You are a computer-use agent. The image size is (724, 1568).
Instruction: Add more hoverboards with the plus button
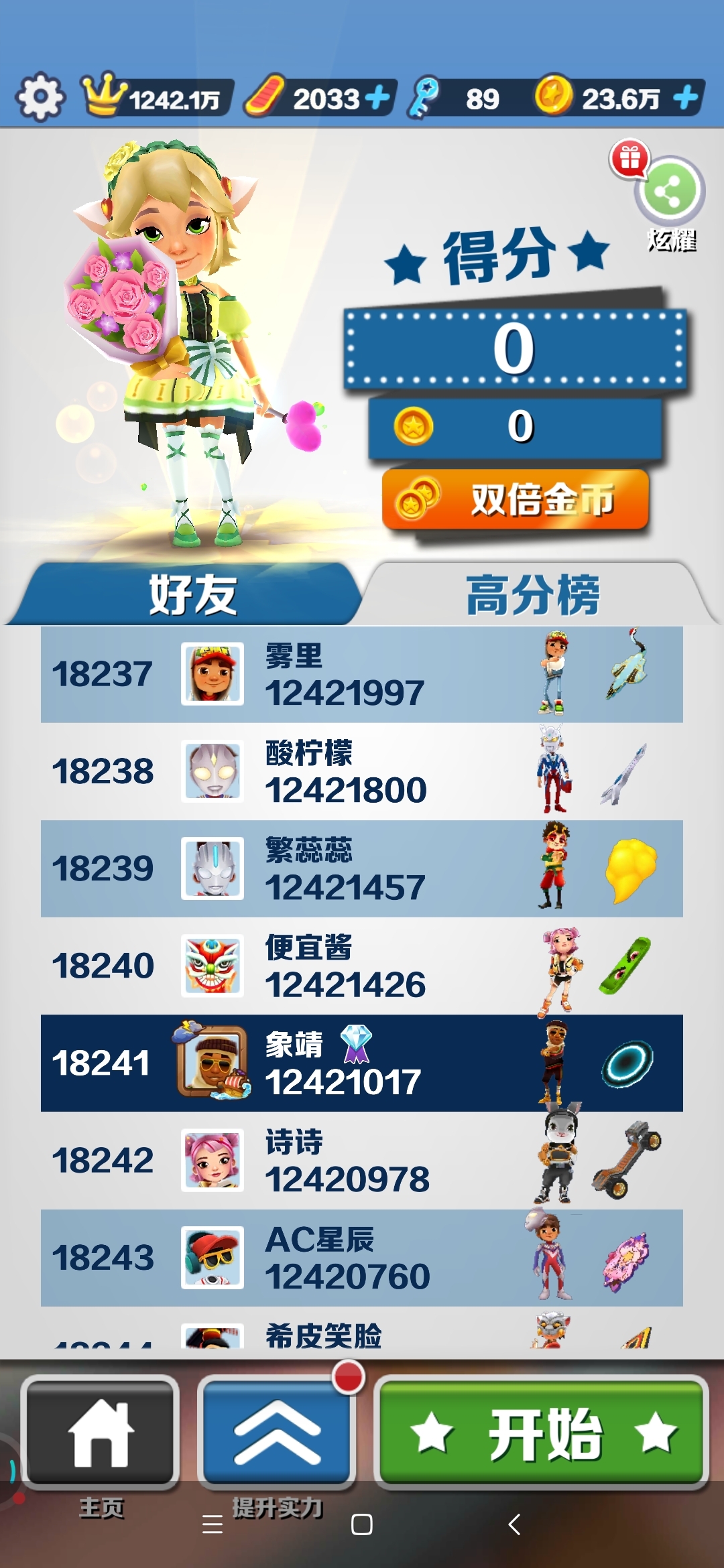[377, 98]
